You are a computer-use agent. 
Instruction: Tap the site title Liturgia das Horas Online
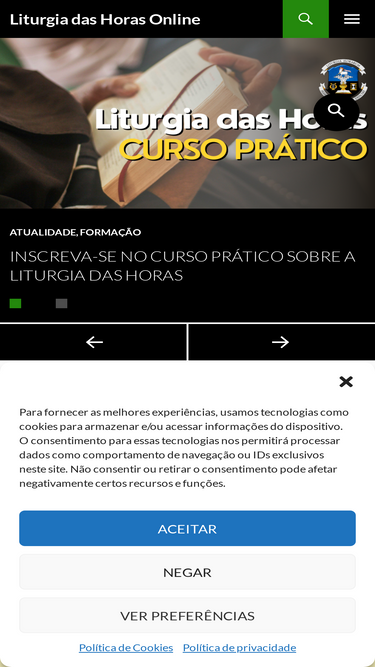[x=105, y=19]
